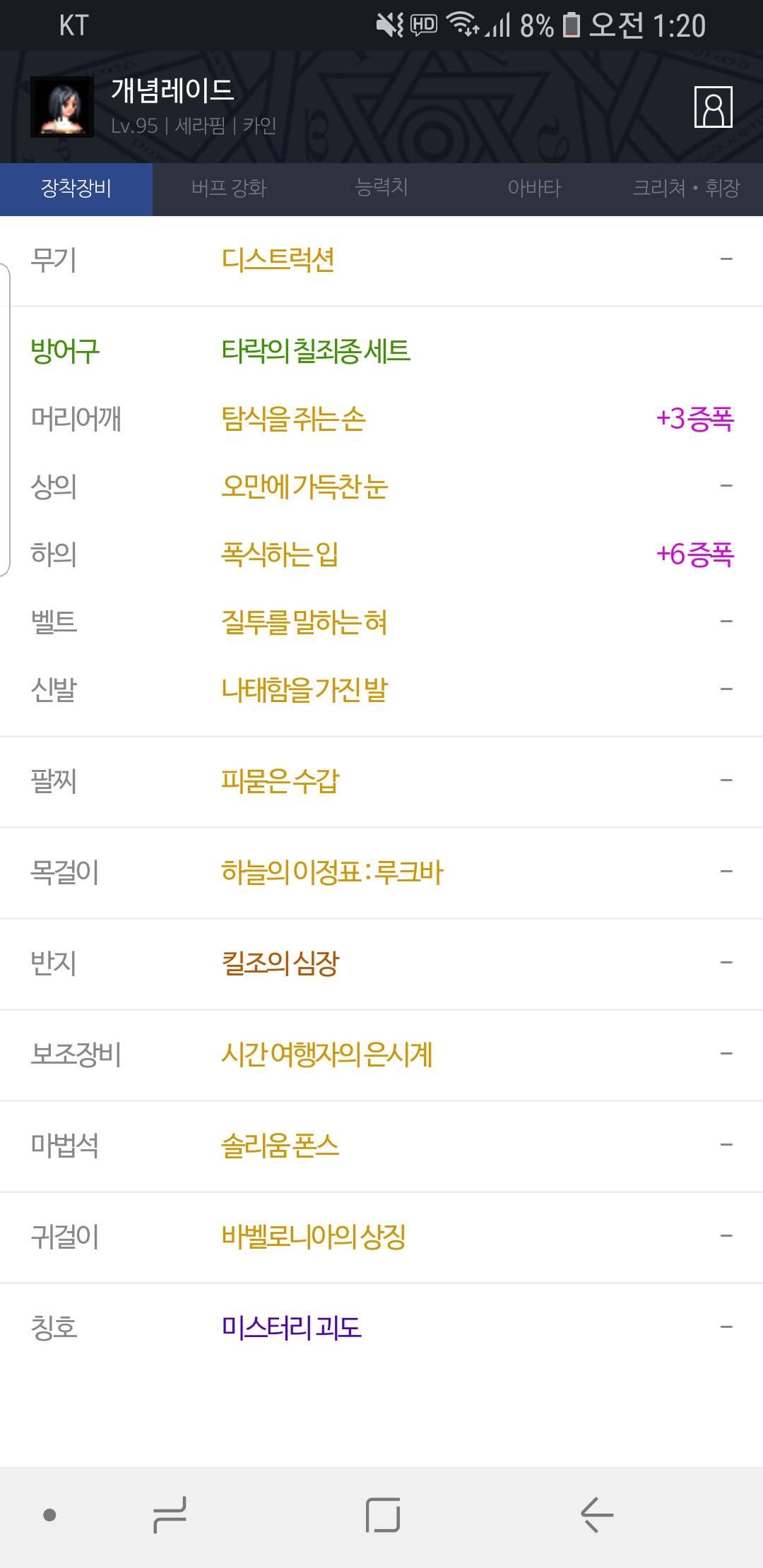Switch to the 능력치 tab
The width and height of the screenshot is (763, 1568).
pos(381,189)
